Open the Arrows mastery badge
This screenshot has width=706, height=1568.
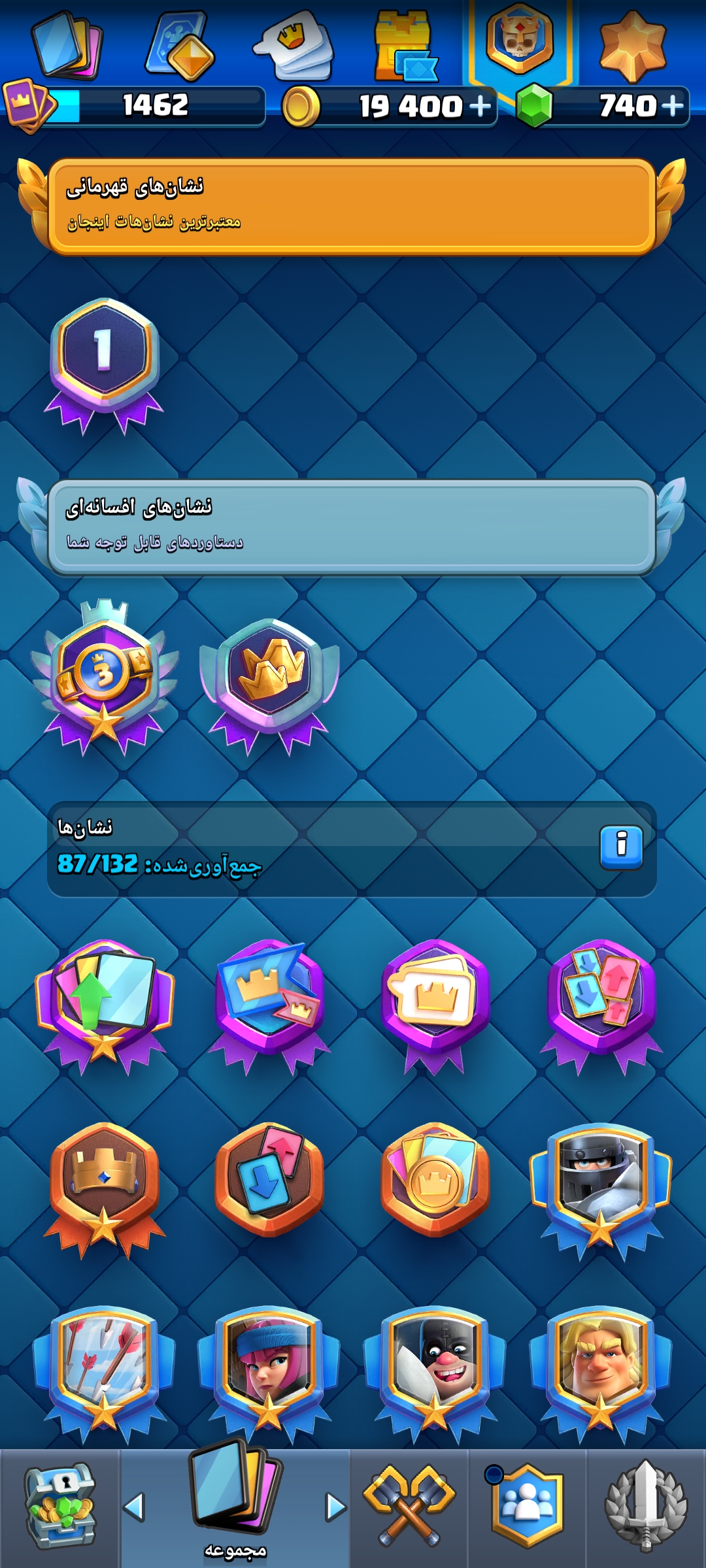(x=104, y=1374)
